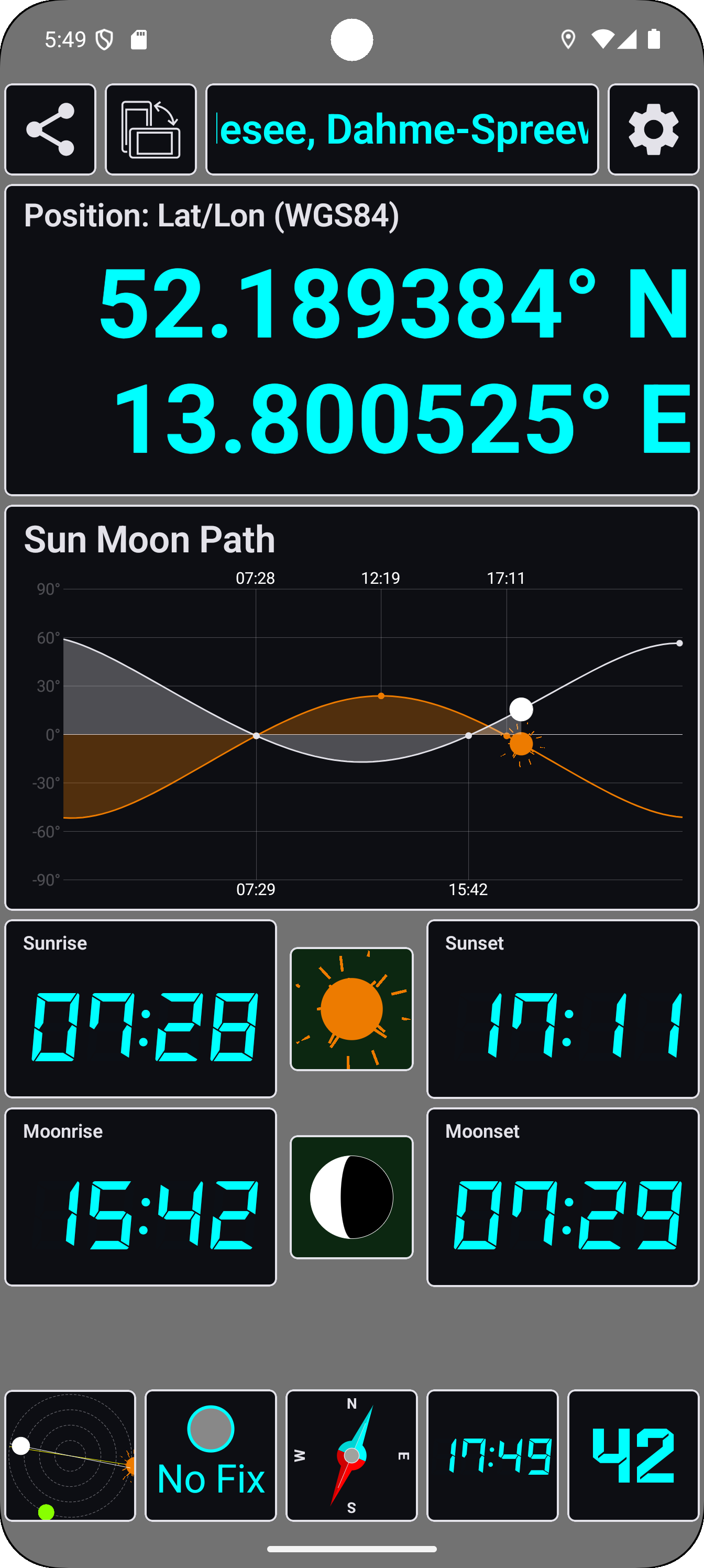Open the Moonrise 15:42 tile

click(140, 1196)
